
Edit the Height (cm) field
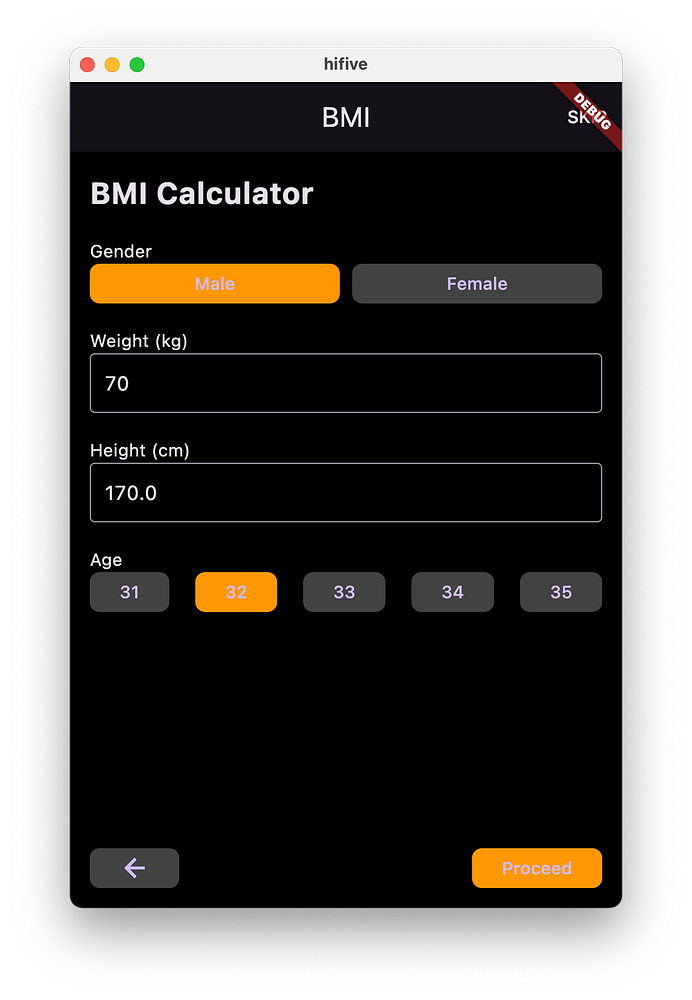point(346,493)
